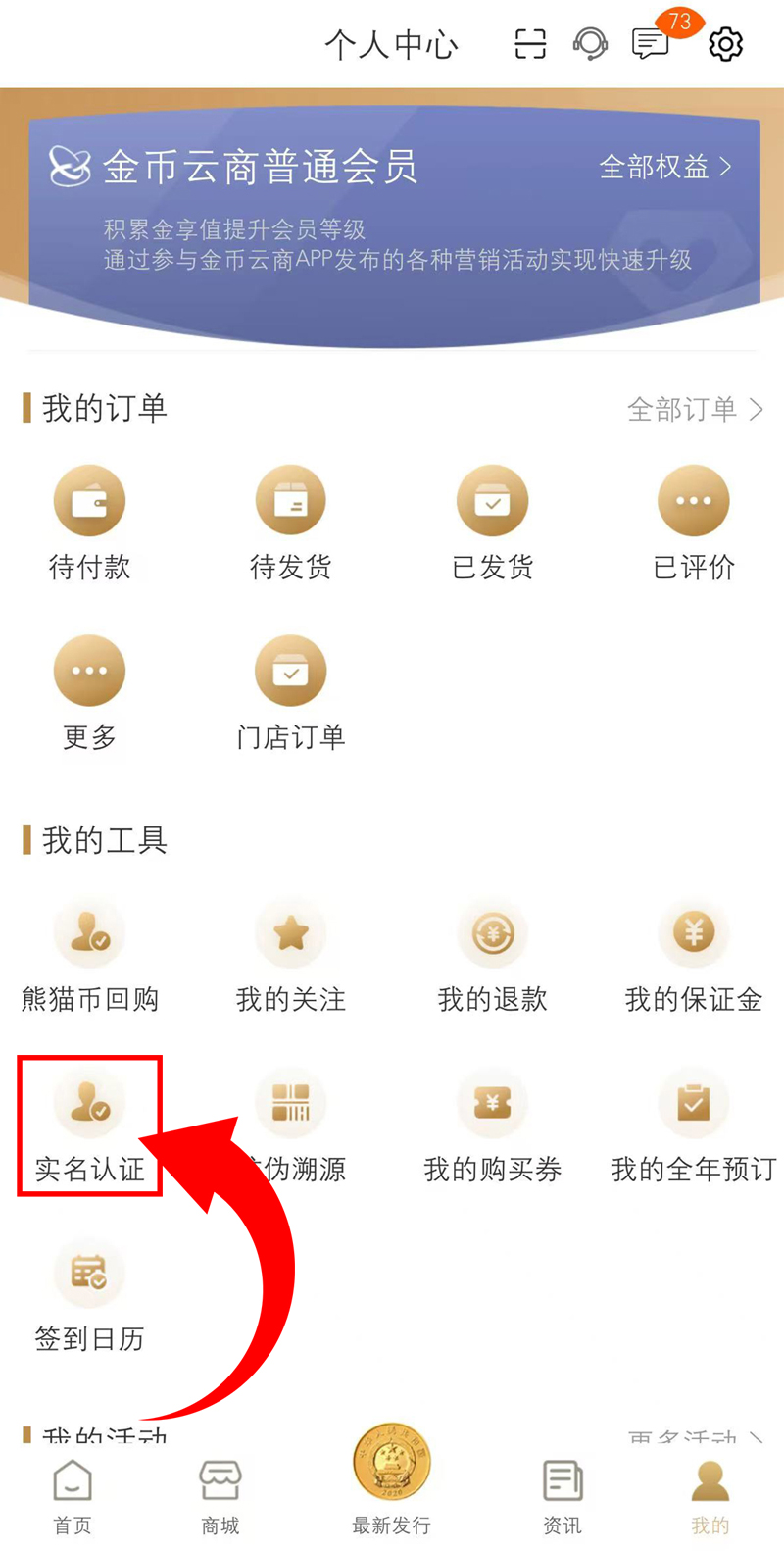Switch to 商城 mall tab
This screenshot has width=784, height=1551.
tap(220, 1496)
